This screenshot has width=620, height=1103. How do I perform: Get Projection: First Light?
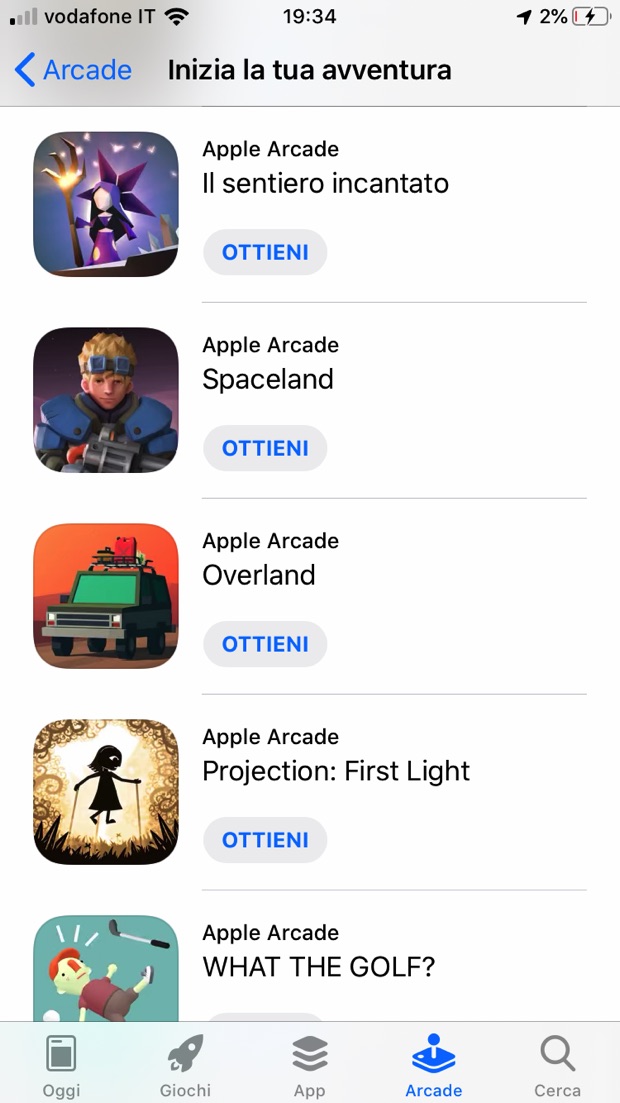[x=265, y=840]
